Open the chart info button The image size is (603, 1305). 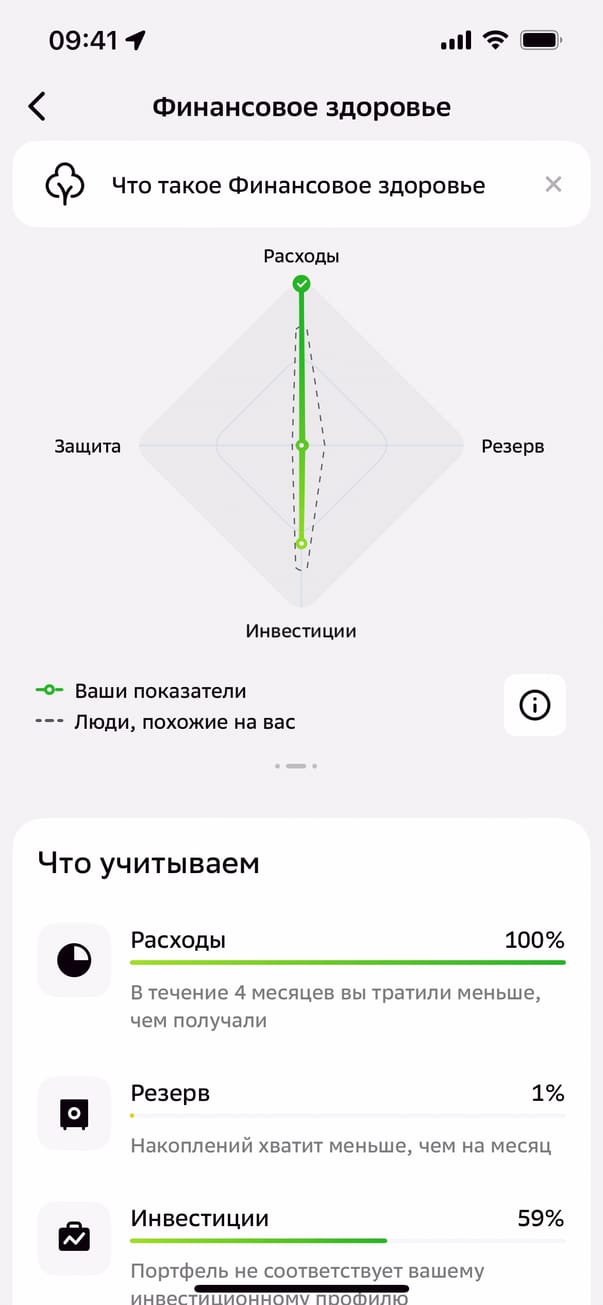pyautogui.click(x=534, y=705)
